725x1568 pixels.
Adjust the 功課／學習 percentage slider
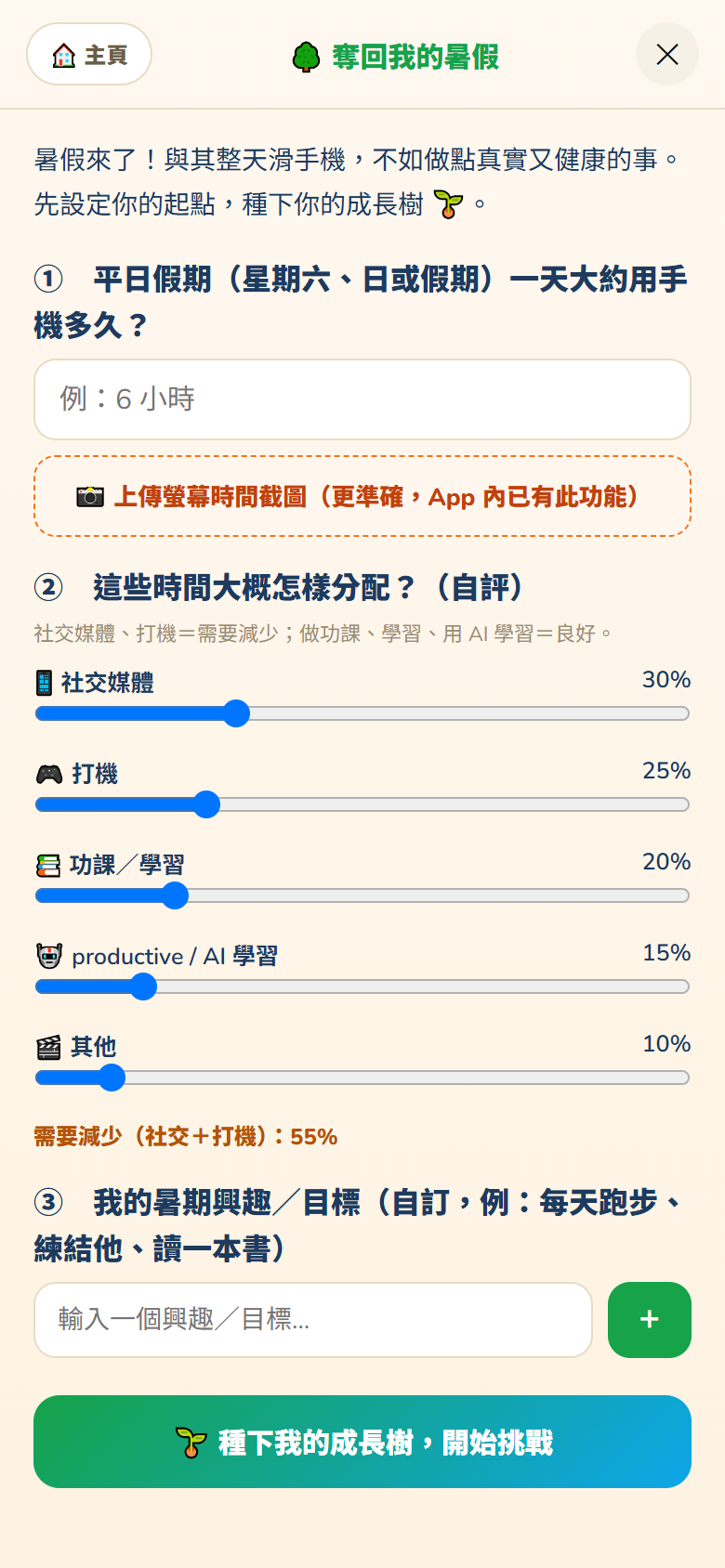click(x=362, y=895)
